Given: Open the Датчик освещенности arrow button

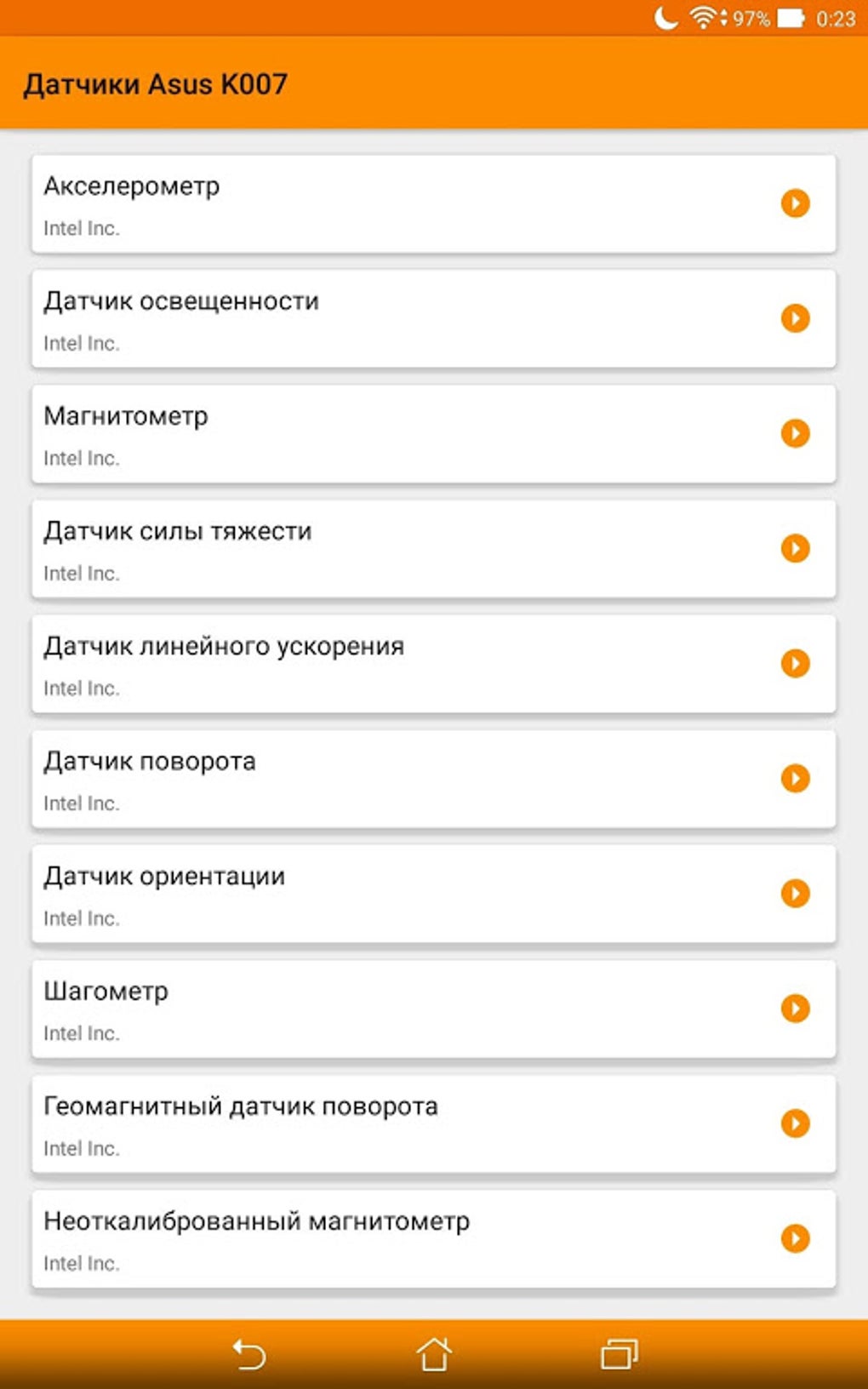Looking at the screenshot, I should pyautogui.click(x=796, y=318).
